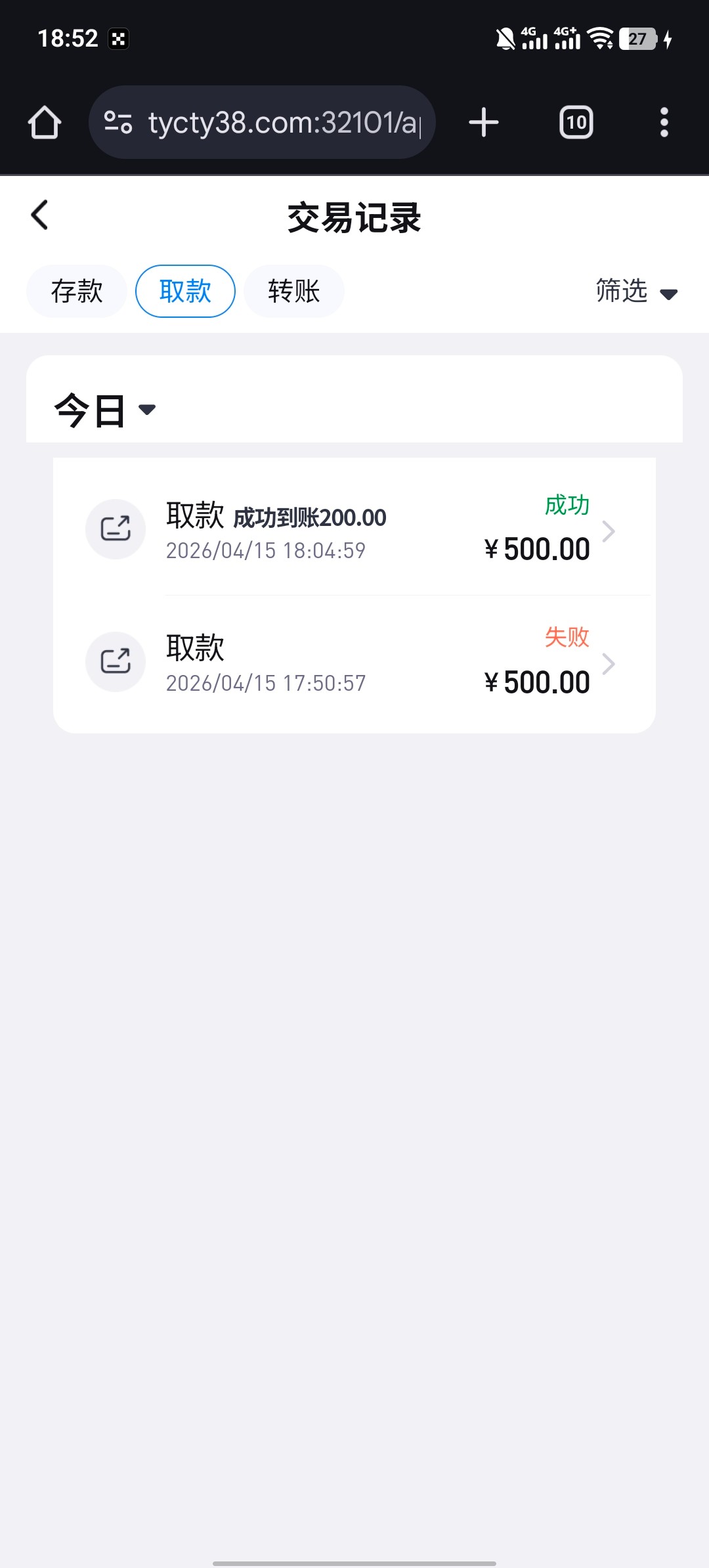Image resolution: width=709 pixels, height=1568 pixels.
Task: Expand the 今日 date dropdown
Action: coord(105,410)
